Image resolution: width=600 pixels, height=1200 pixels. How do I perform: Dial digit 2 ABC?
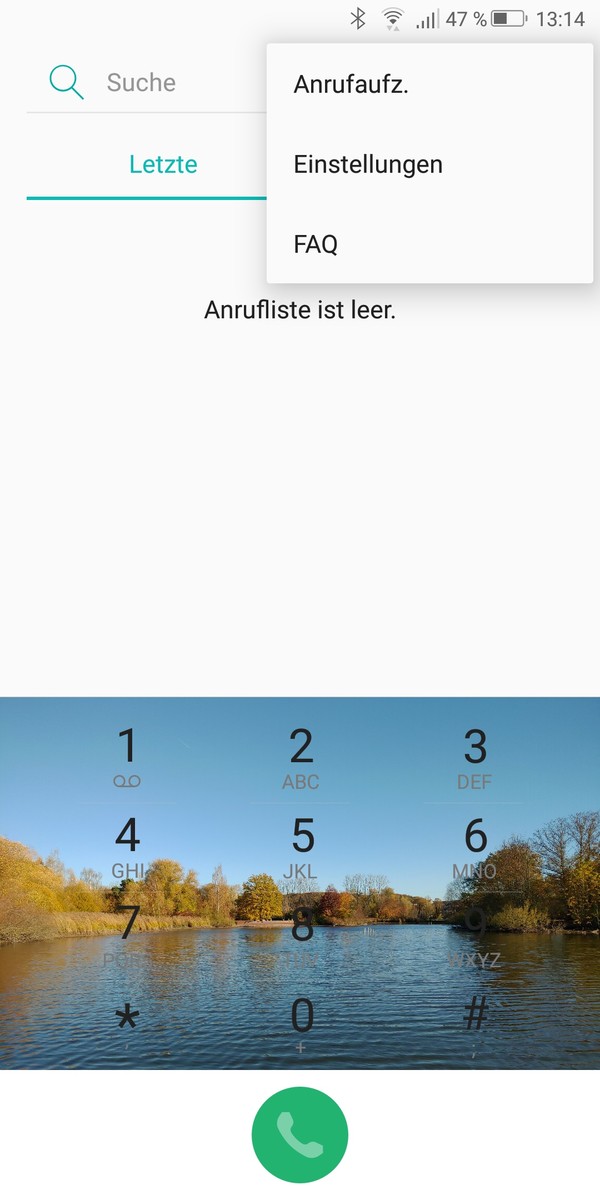(x=301, y=758)
